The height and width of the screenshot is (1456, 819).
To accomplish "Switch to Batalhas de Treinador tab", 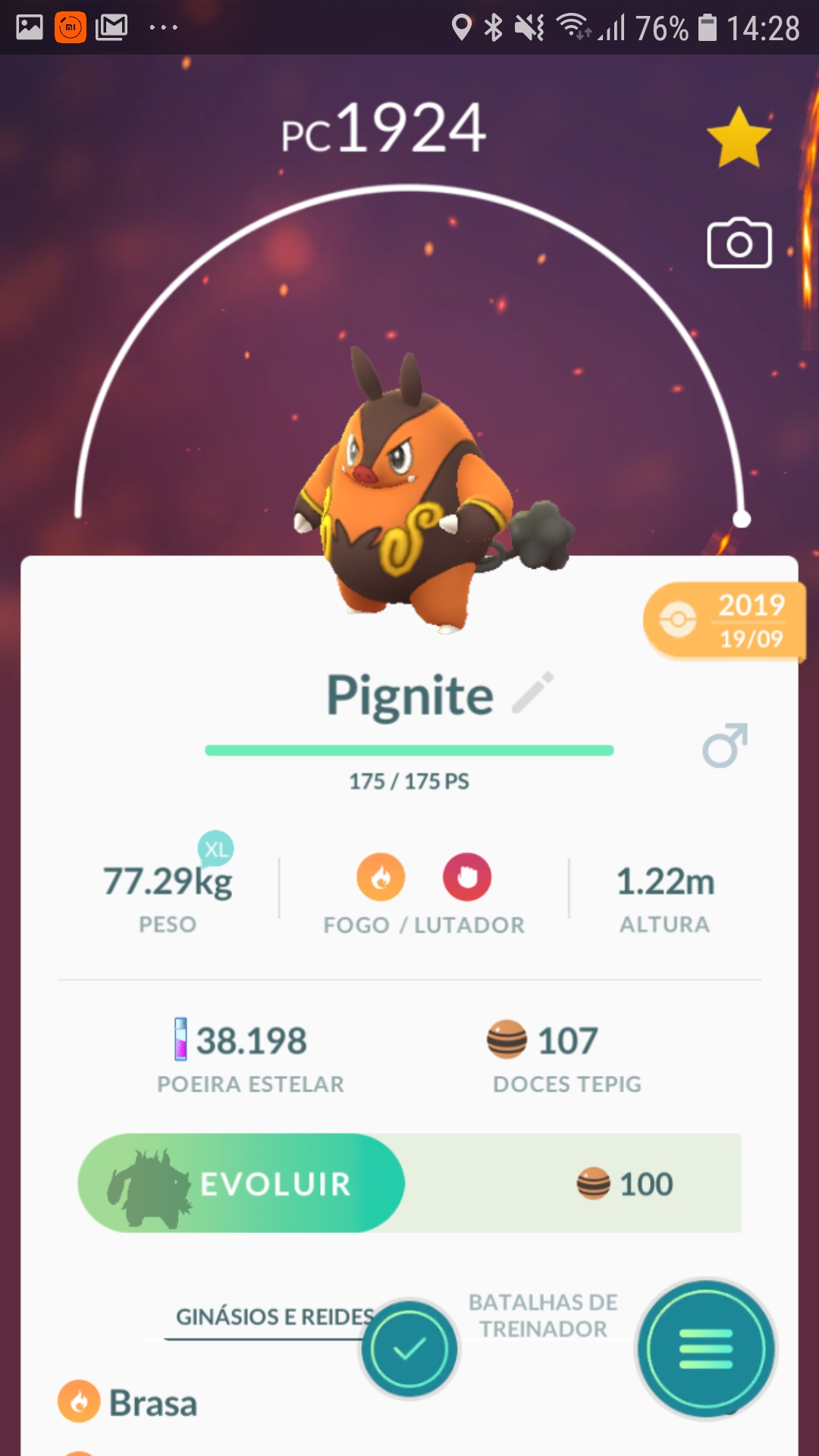I will click(543, 1316).
